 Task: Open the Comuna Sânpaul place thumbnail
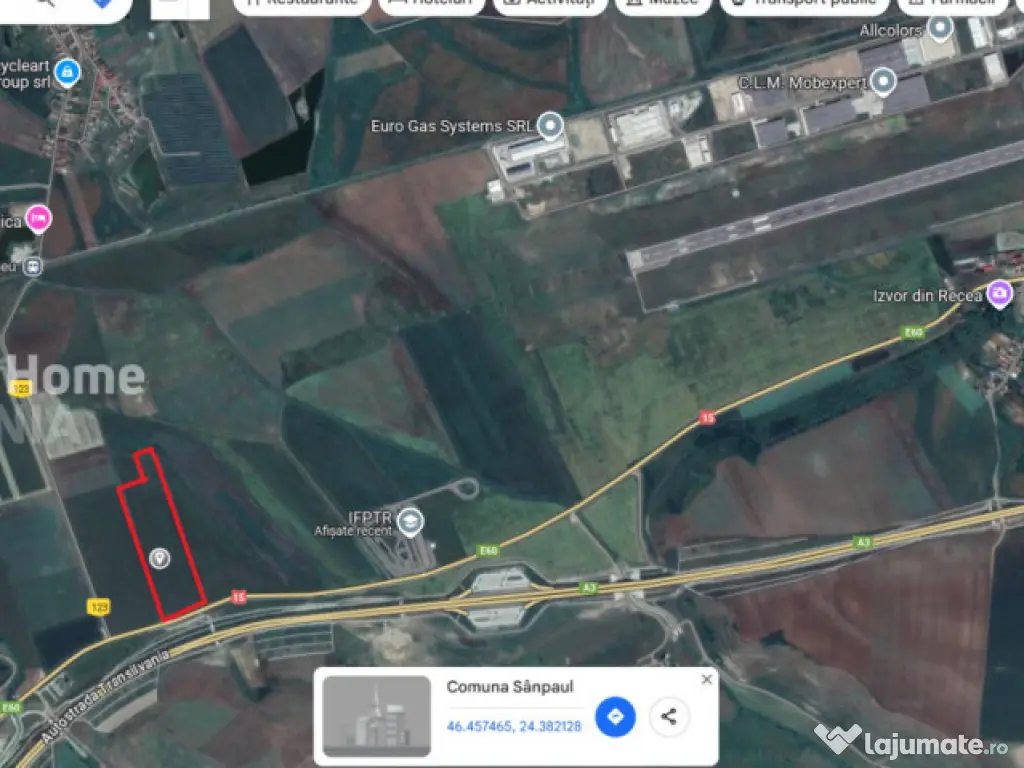click(x=377, y=715)
